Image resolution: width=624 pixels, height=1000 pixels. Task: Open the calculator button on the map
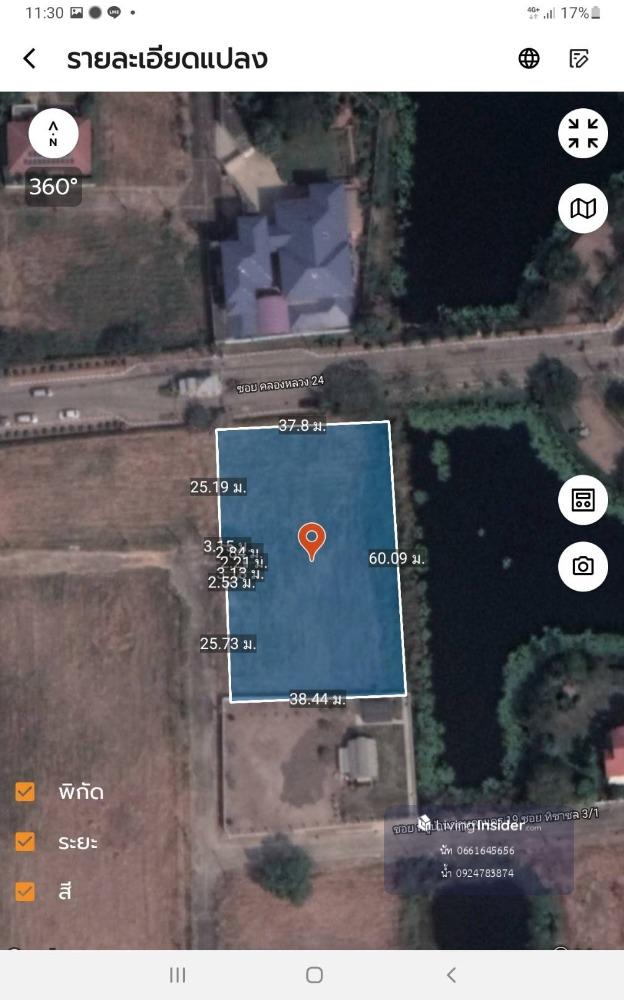[x=582, y=500]
